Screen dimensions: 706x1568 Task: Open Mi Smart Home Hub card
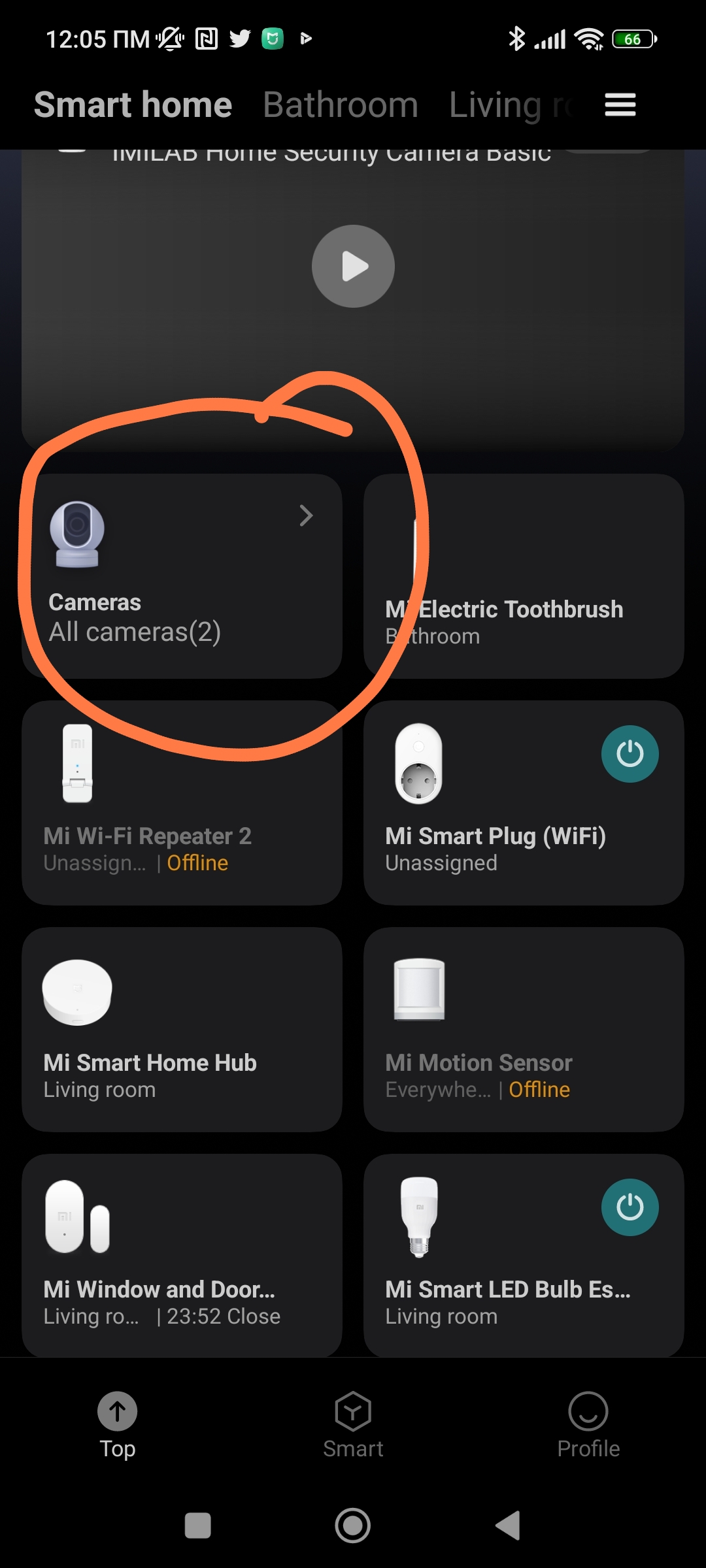tap(182, 1029)
